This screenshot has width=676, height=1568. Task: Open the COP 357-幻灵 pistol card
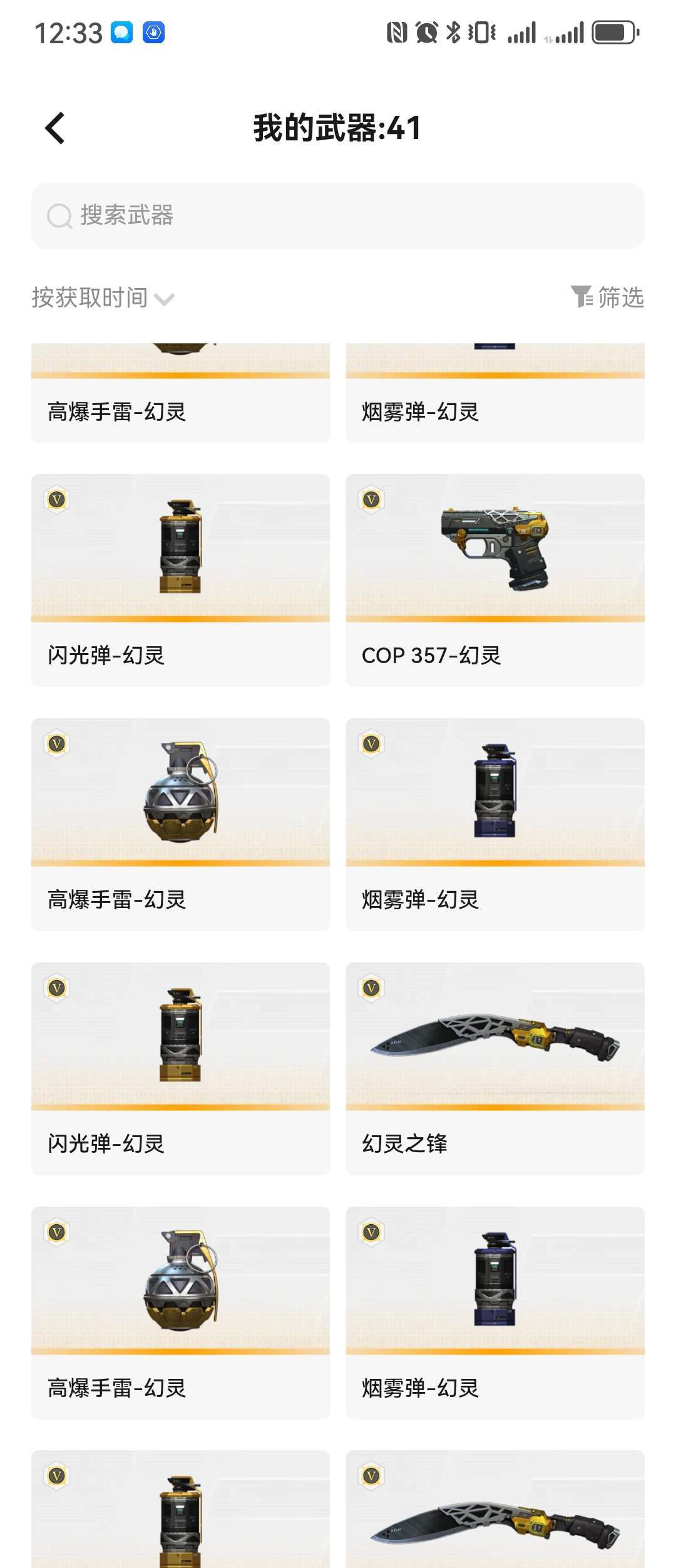(x=494, y=579)
